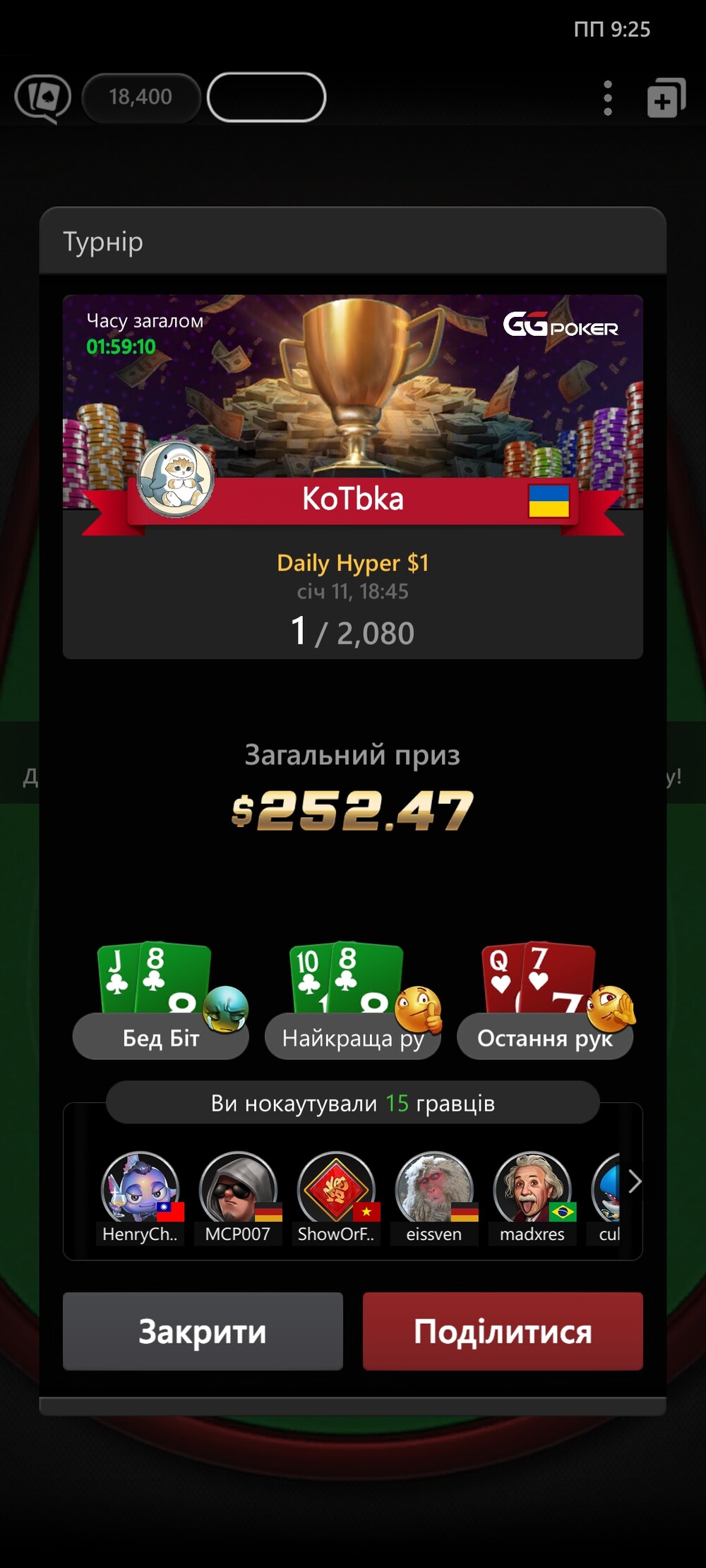Open the three-dot overflow menu
This screenshot has width=706, height=1568.
[x=608, y=97]
